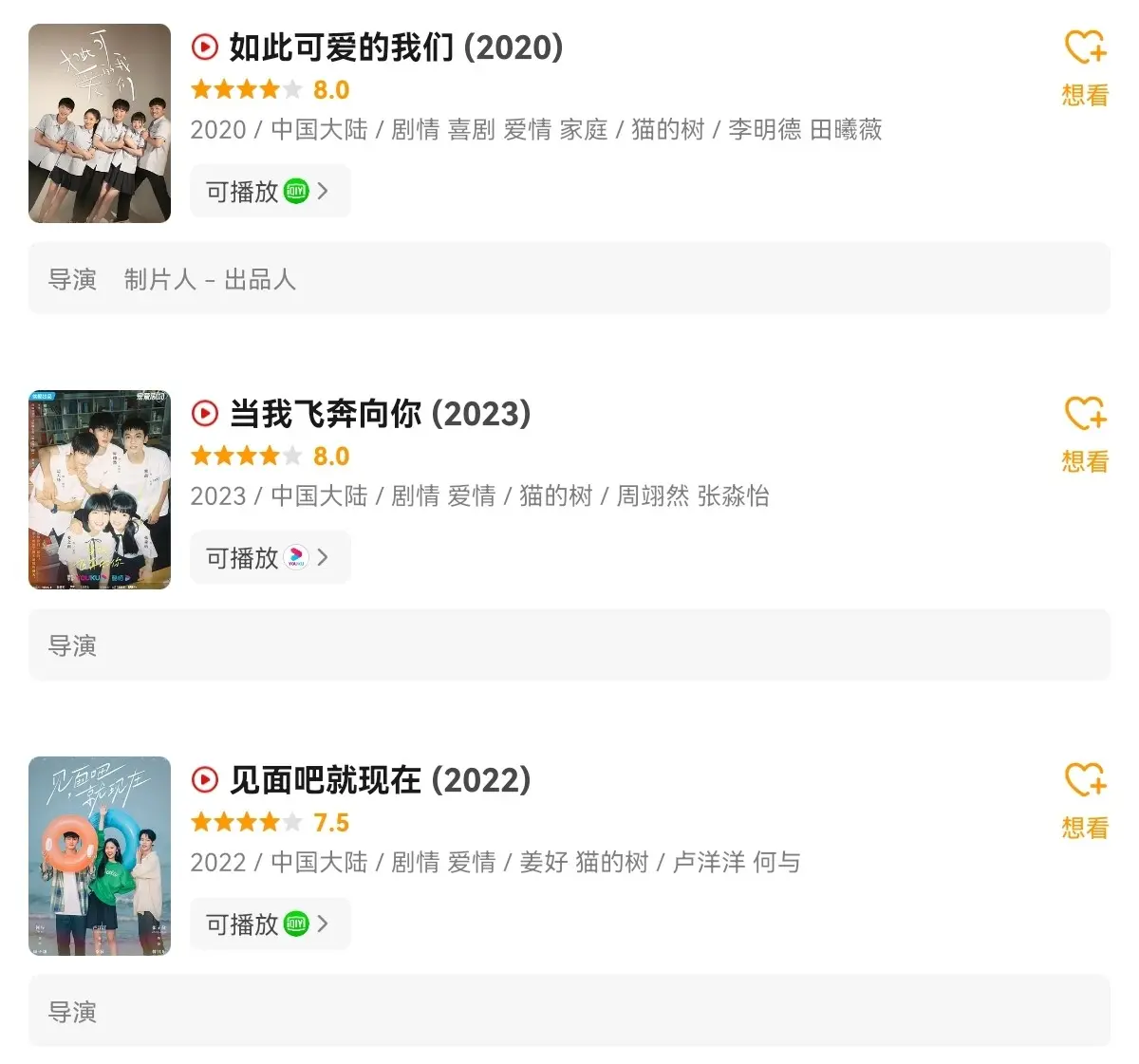
Task: Mark 见面吧就现在 as 想看
Action: coord(1085,799)
